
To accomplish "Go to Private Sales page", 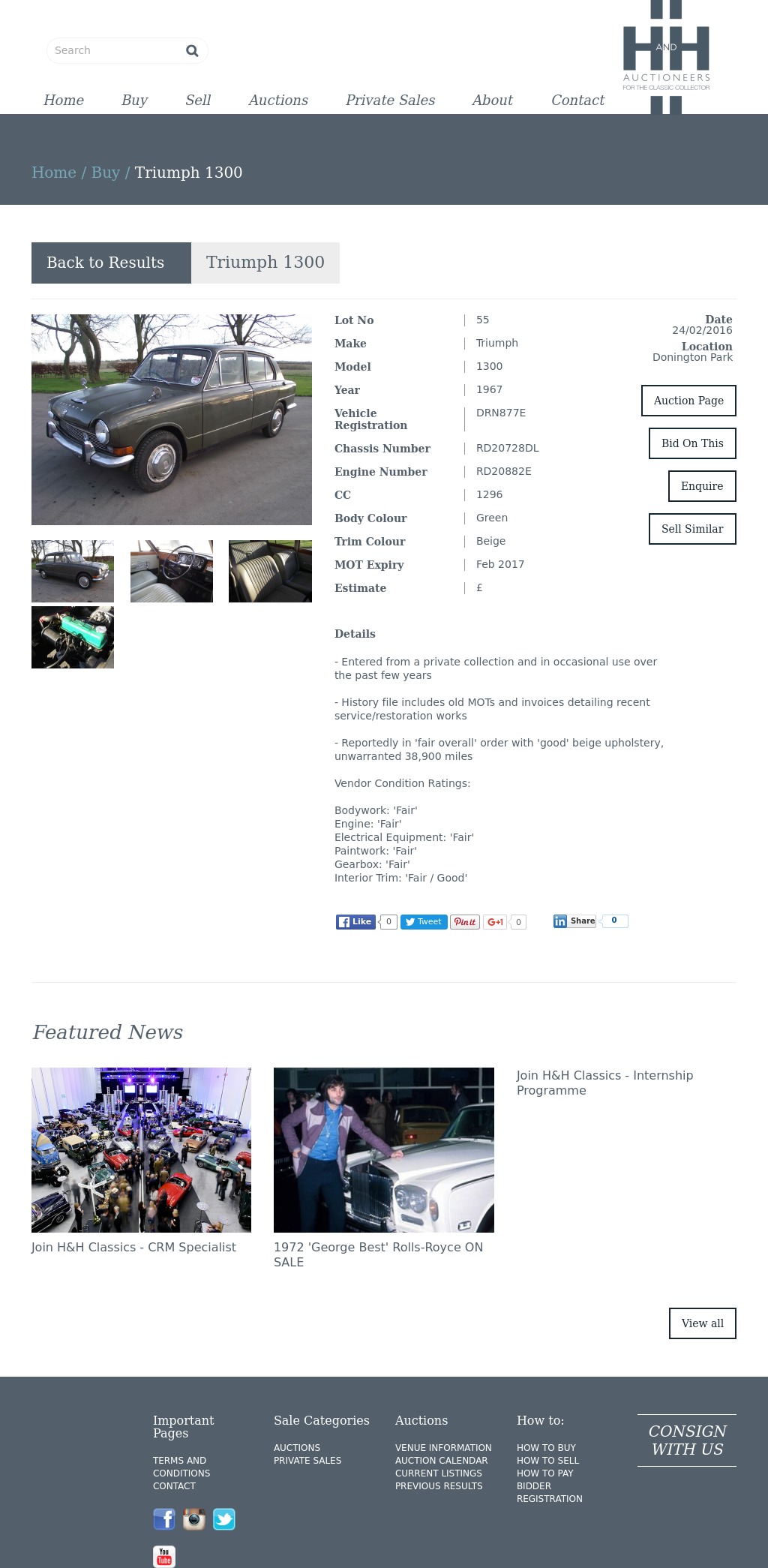I will (390, 101).
